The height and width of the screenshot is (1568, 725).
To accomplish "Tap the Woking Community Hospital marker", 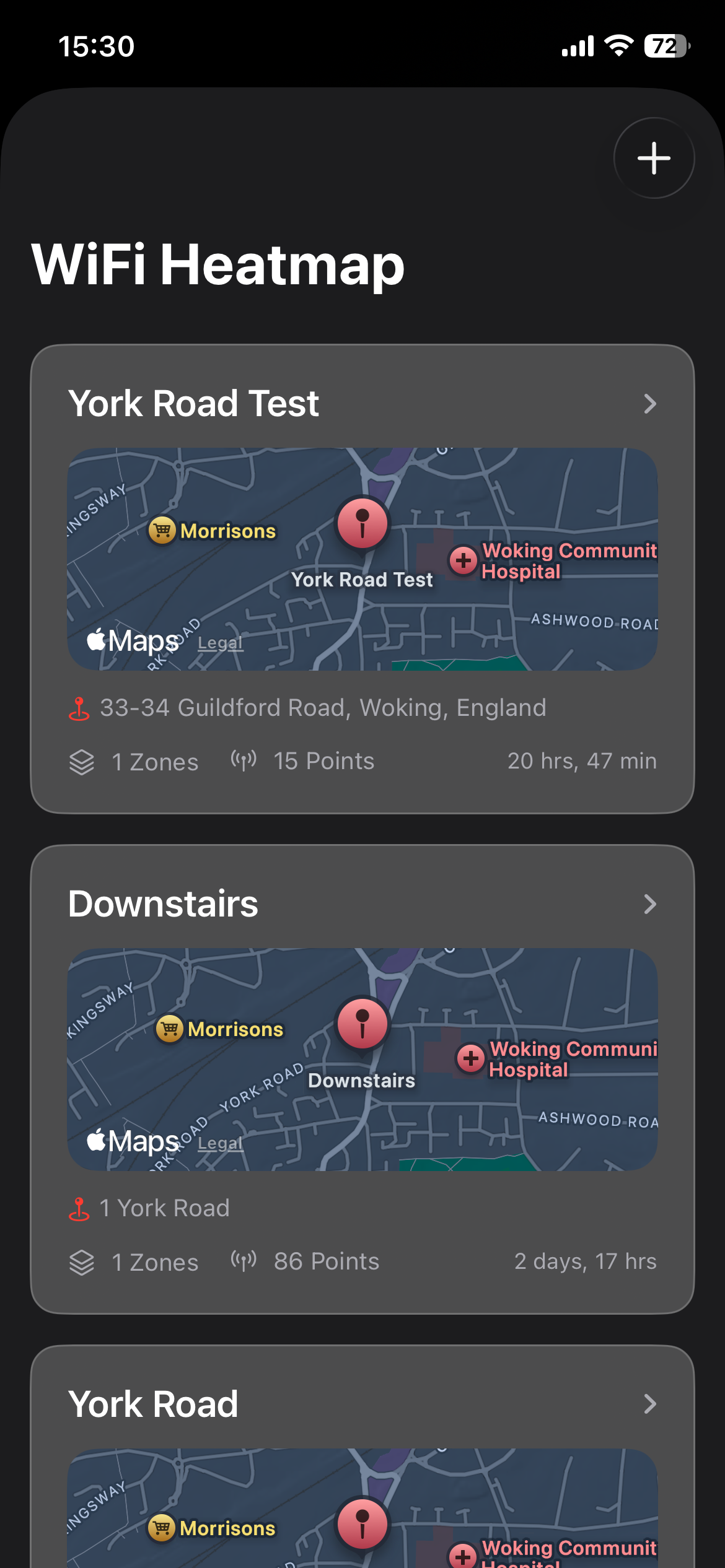I will coord(463,561).
